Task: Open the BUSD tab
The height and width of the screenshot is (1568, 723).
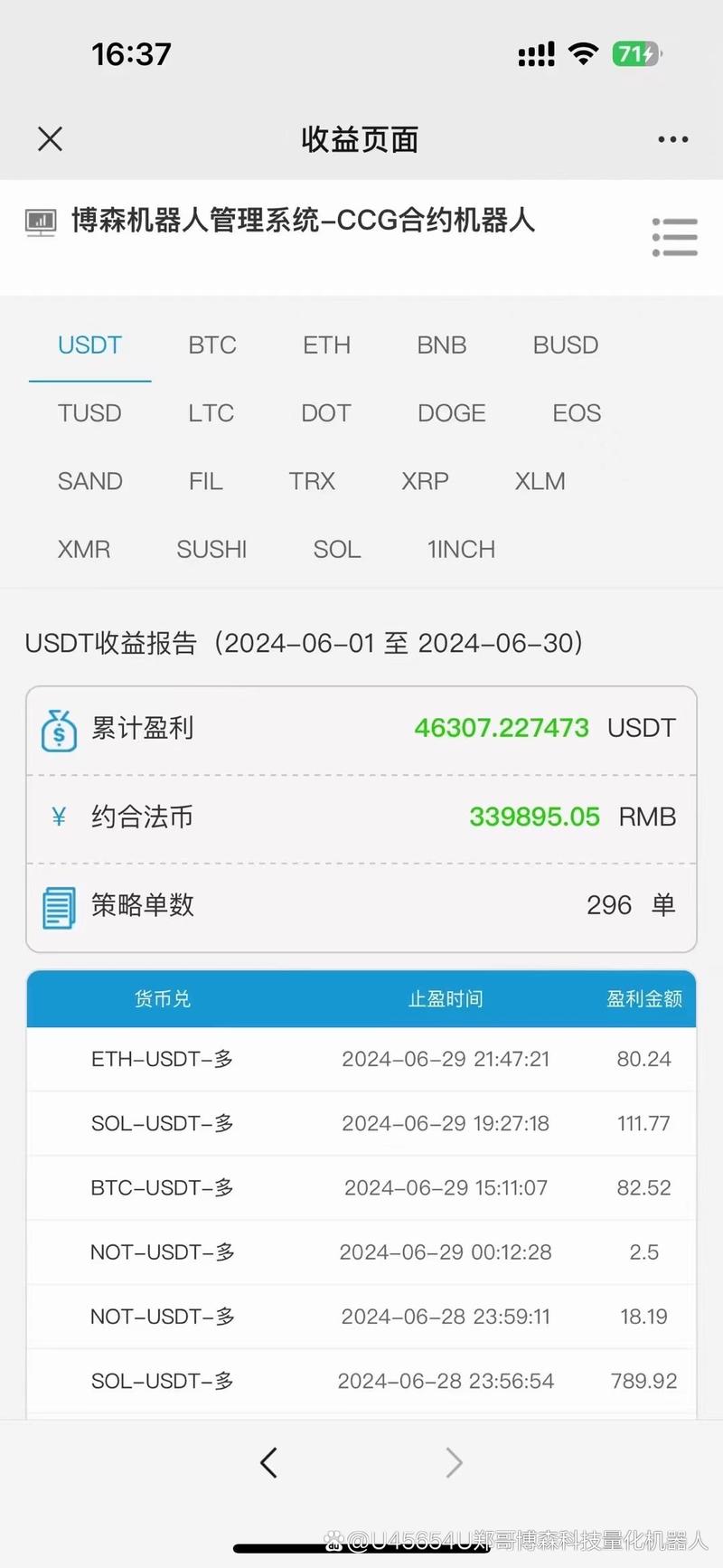Action: point(566,345)
